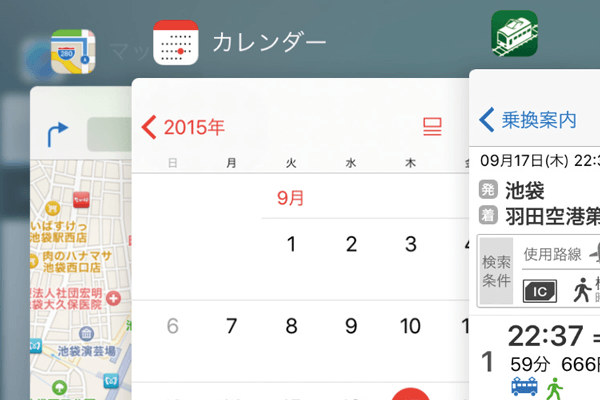Switch to the transit route app card
The image size is (600, 400).
tap(535, 250)
